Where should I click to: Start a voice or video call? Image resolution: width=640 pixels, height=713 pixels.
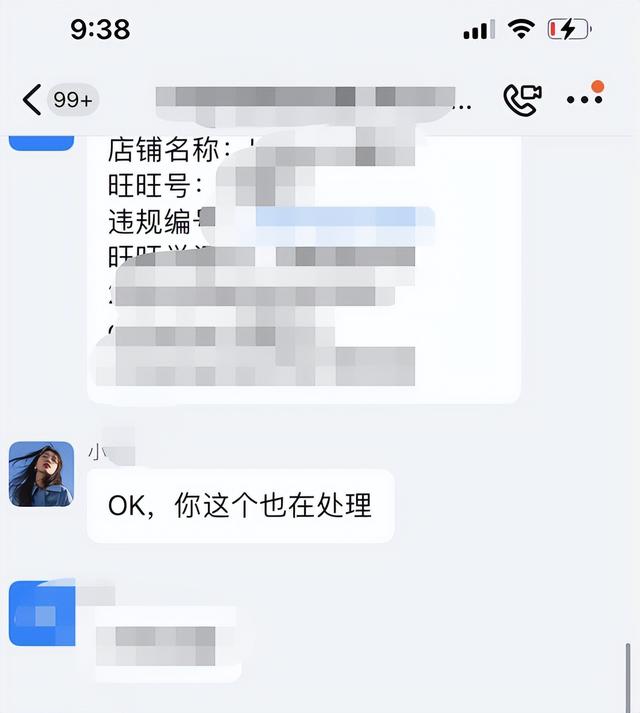point(521,99)
